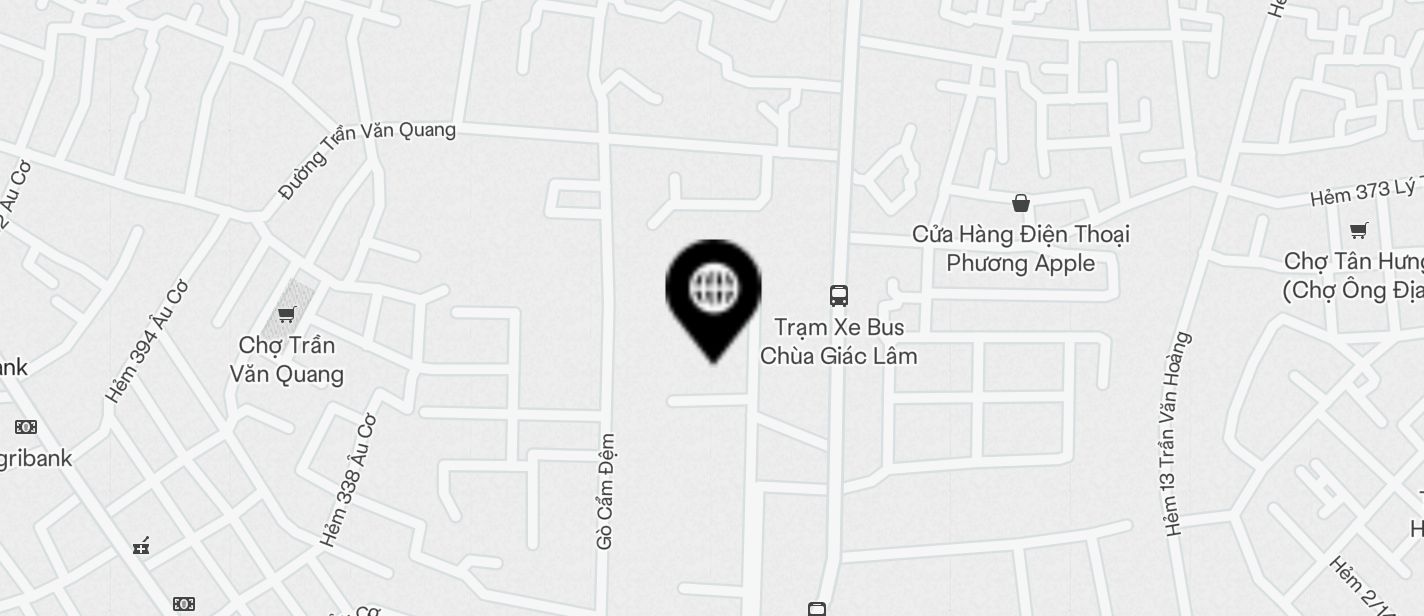This screenshot has height=616, width=1424.
Task: Open Cửa Hàng Điện Thoại Phương Apple marker
Action: pos(1021,204)
